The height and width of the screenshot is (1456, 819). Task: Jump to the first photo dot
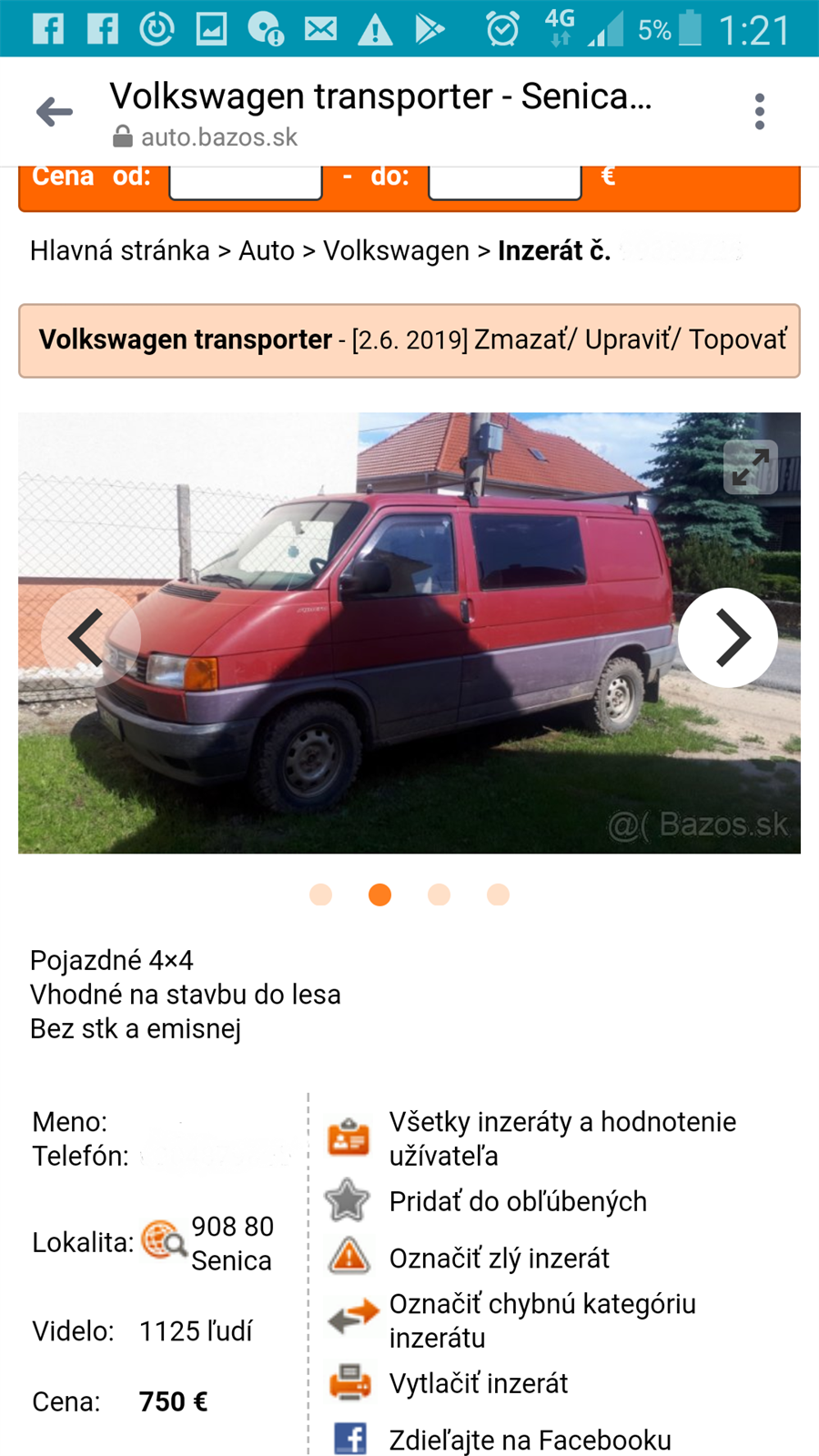(321, 895)
